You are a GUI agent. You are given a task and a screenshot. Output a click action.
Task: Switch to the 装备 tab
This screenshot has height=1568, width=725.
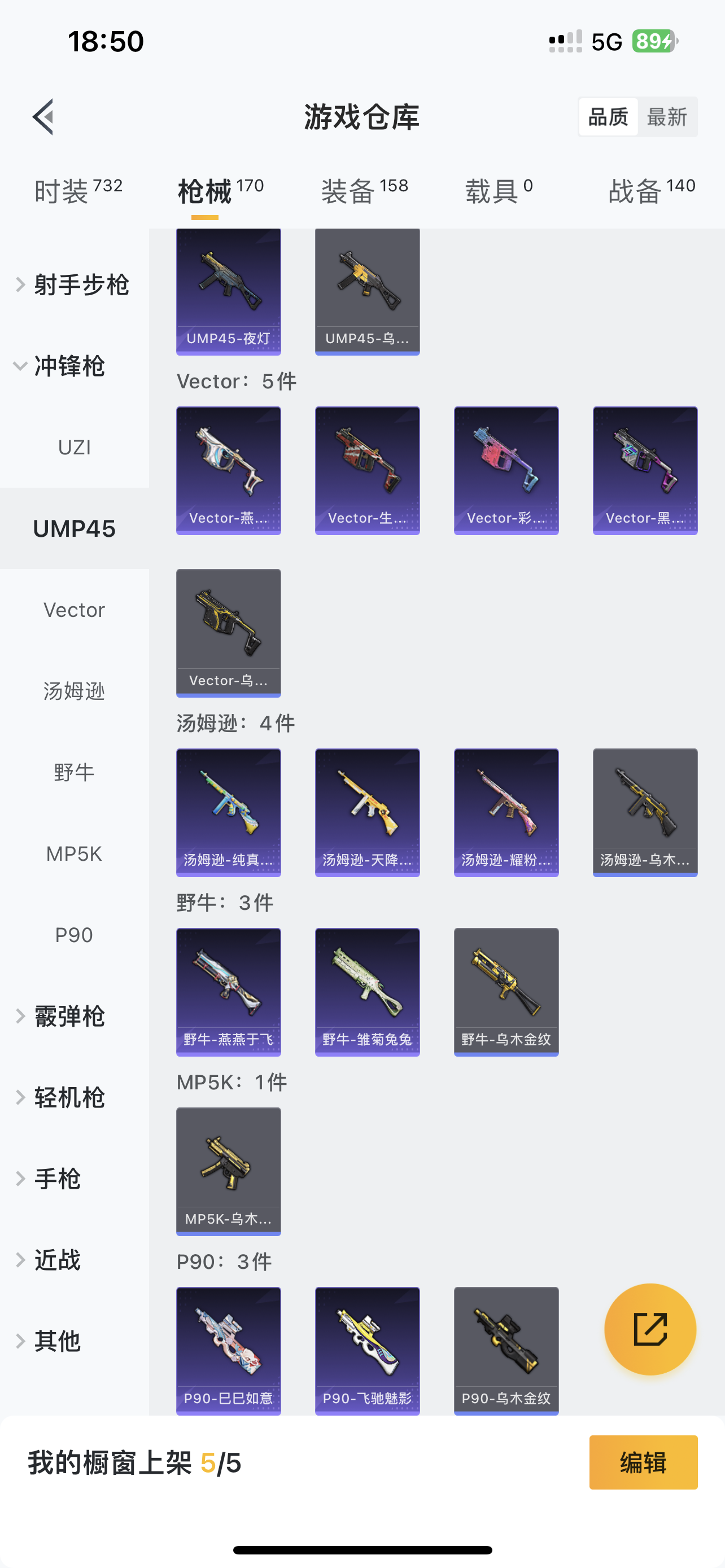pyautogui.click(x=365, y=191)
